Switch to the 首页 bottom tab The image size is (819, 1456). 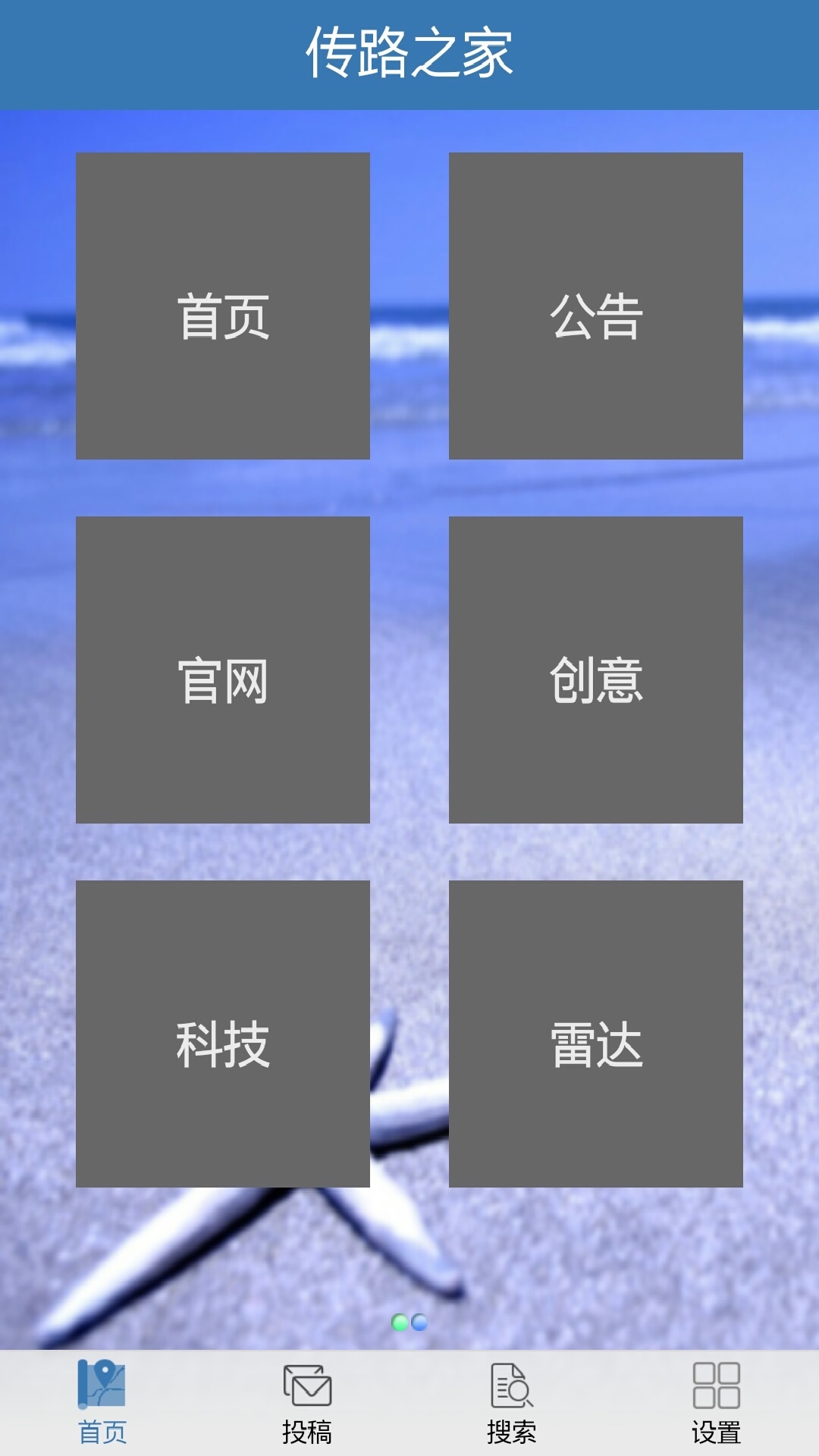102,1403
